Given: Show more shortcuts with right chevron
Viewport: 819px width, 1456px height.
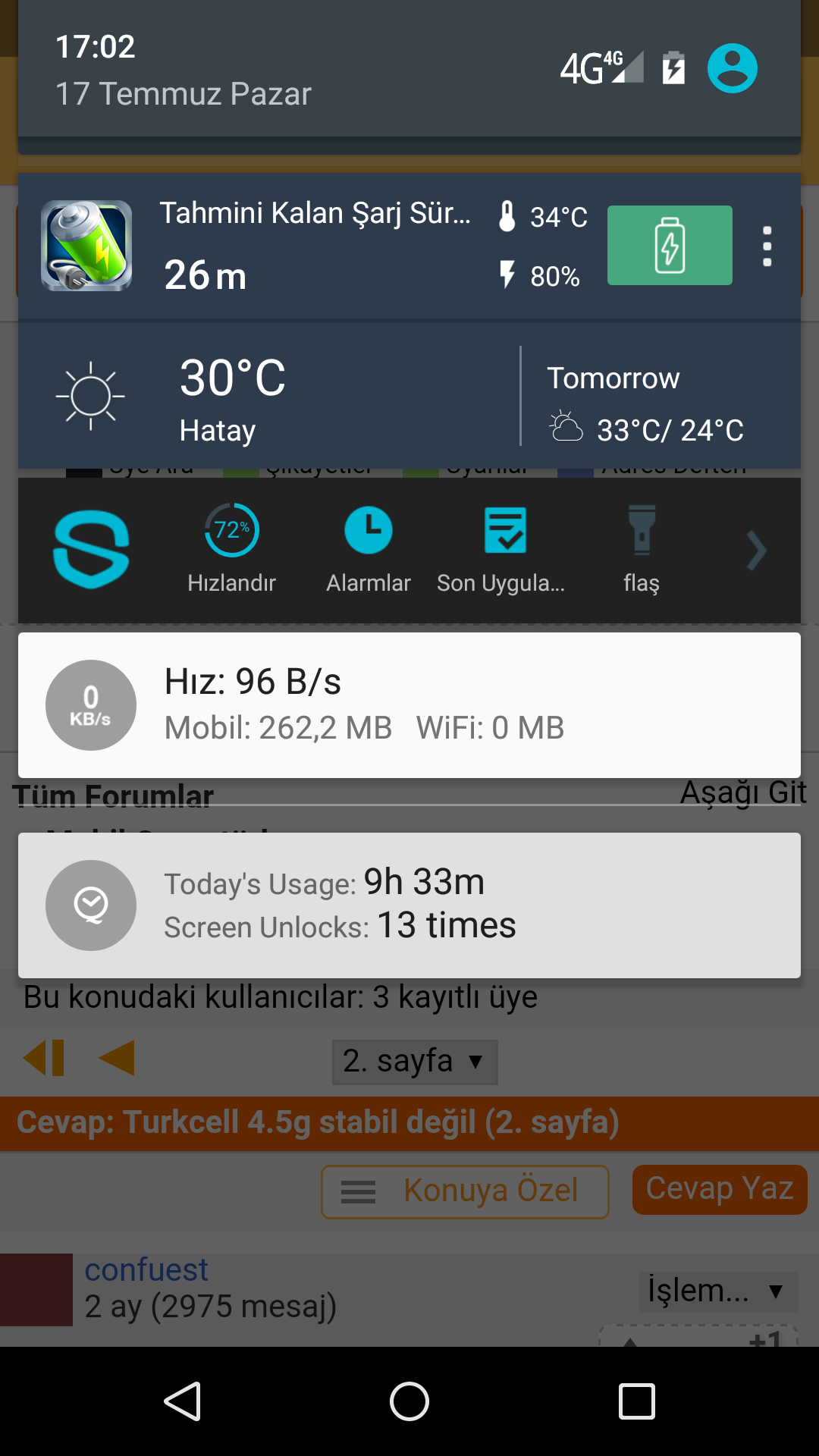Looking at the screenshot, I should click(x=756, y=551).
